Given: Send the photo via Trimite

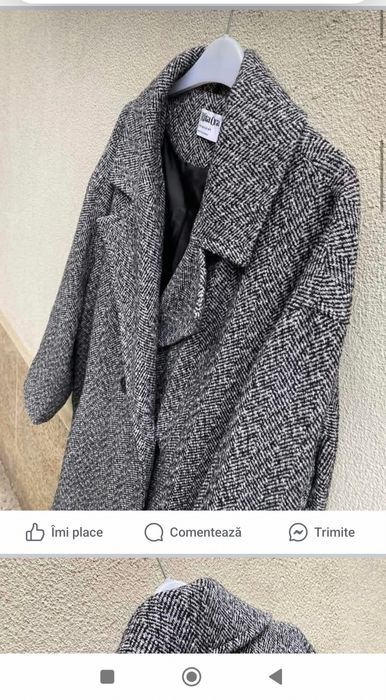Looking at the screenshot, I should (322, 532).
